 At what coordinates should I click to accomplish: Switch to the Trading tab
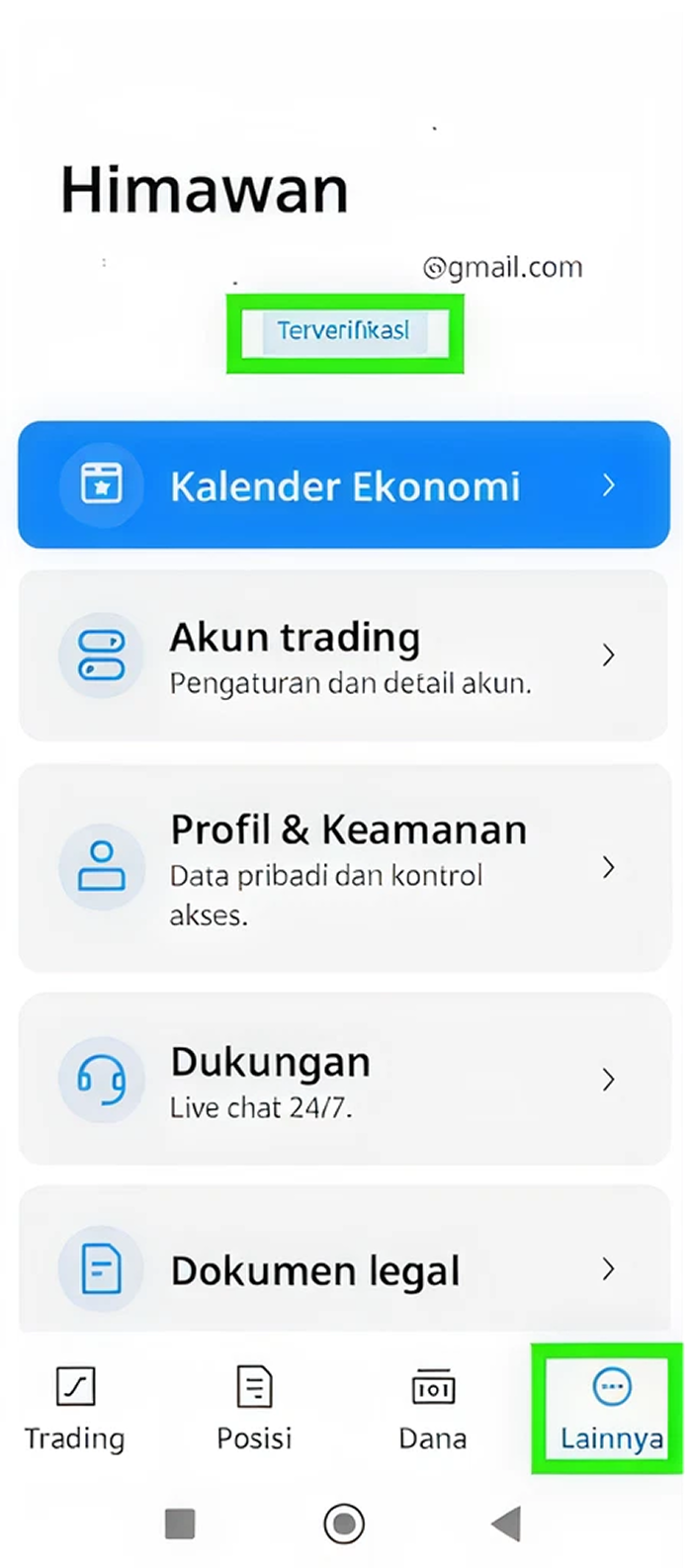(75, 1409)
